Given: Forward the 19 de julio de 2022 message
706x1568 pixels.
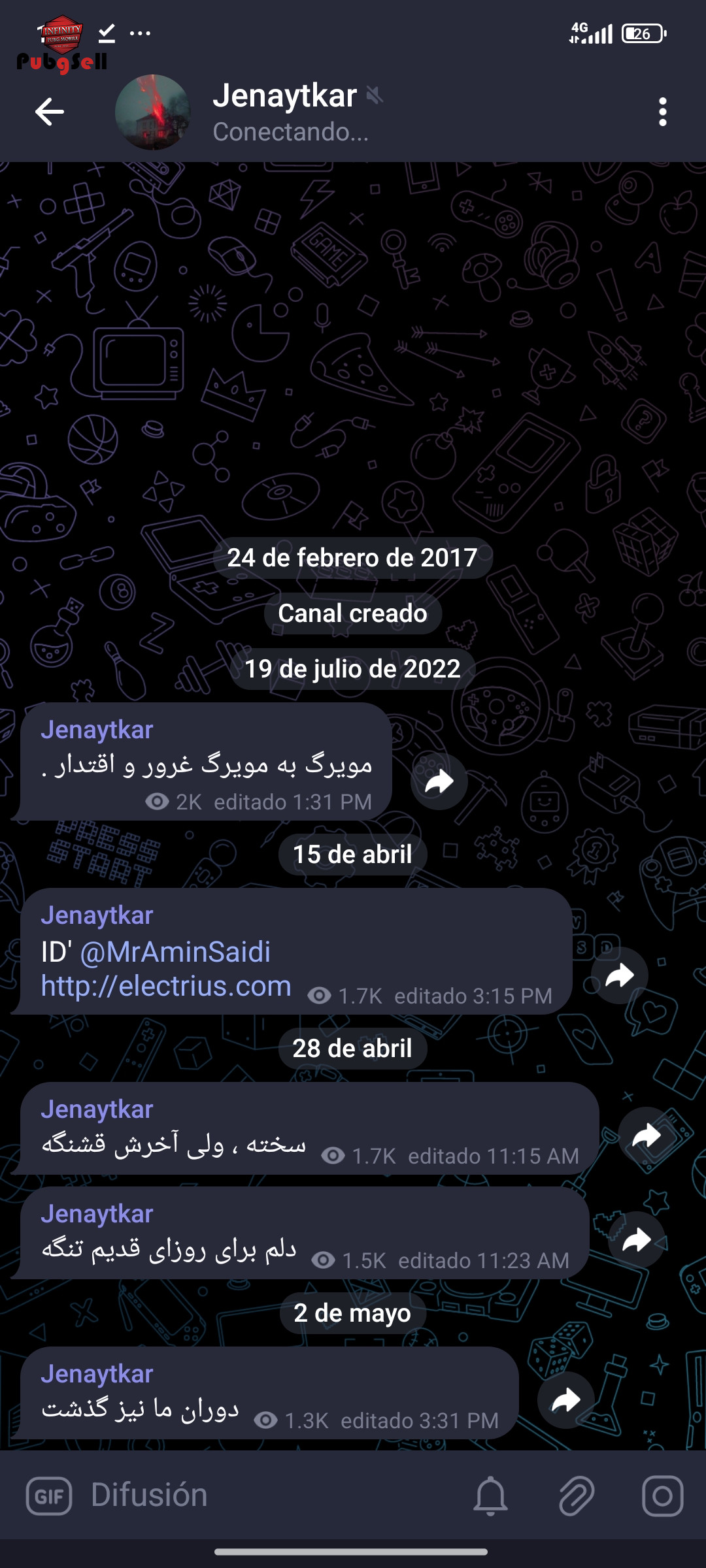Looking at the screenshot, I should coord(439,781).
